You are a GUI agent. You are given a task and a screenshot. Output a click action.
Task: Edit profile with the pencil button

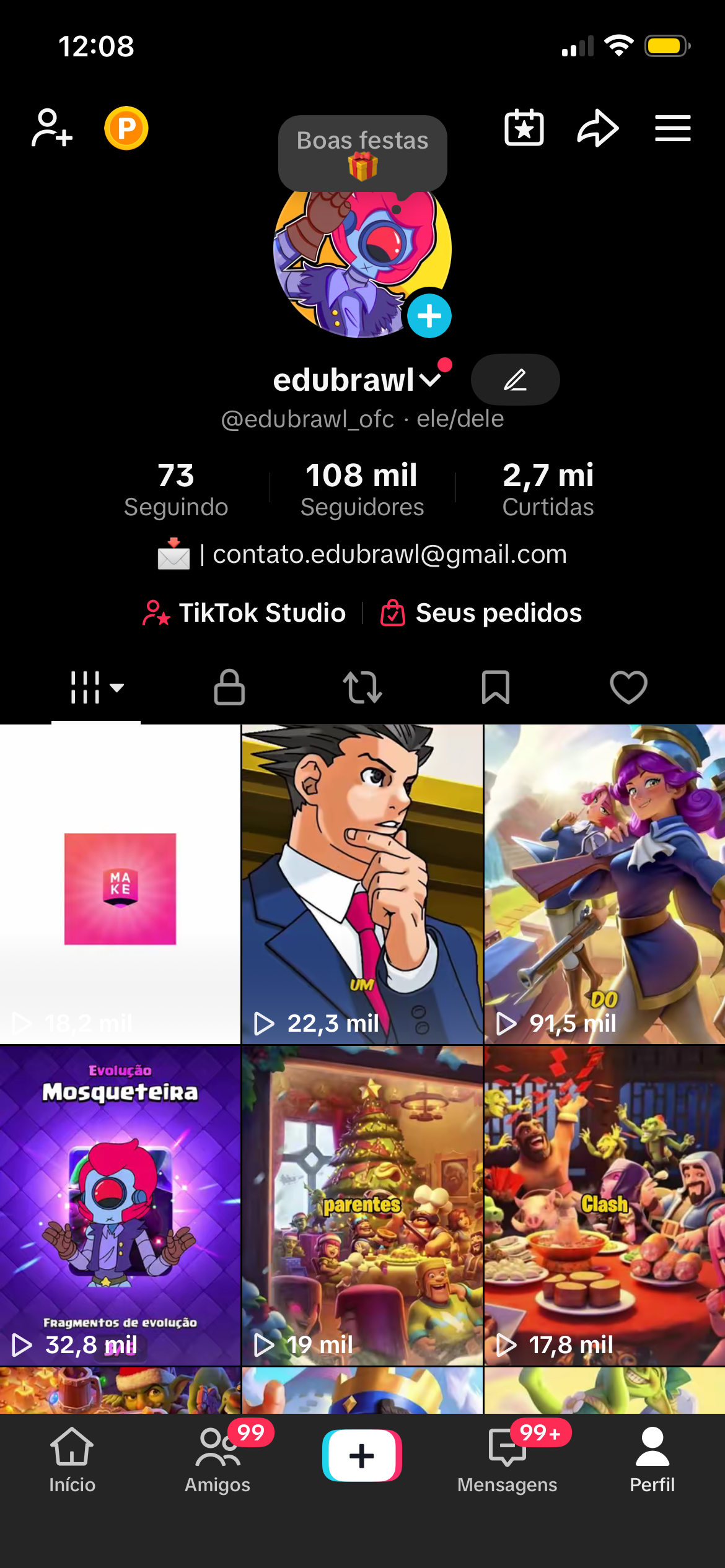[515, 380]
